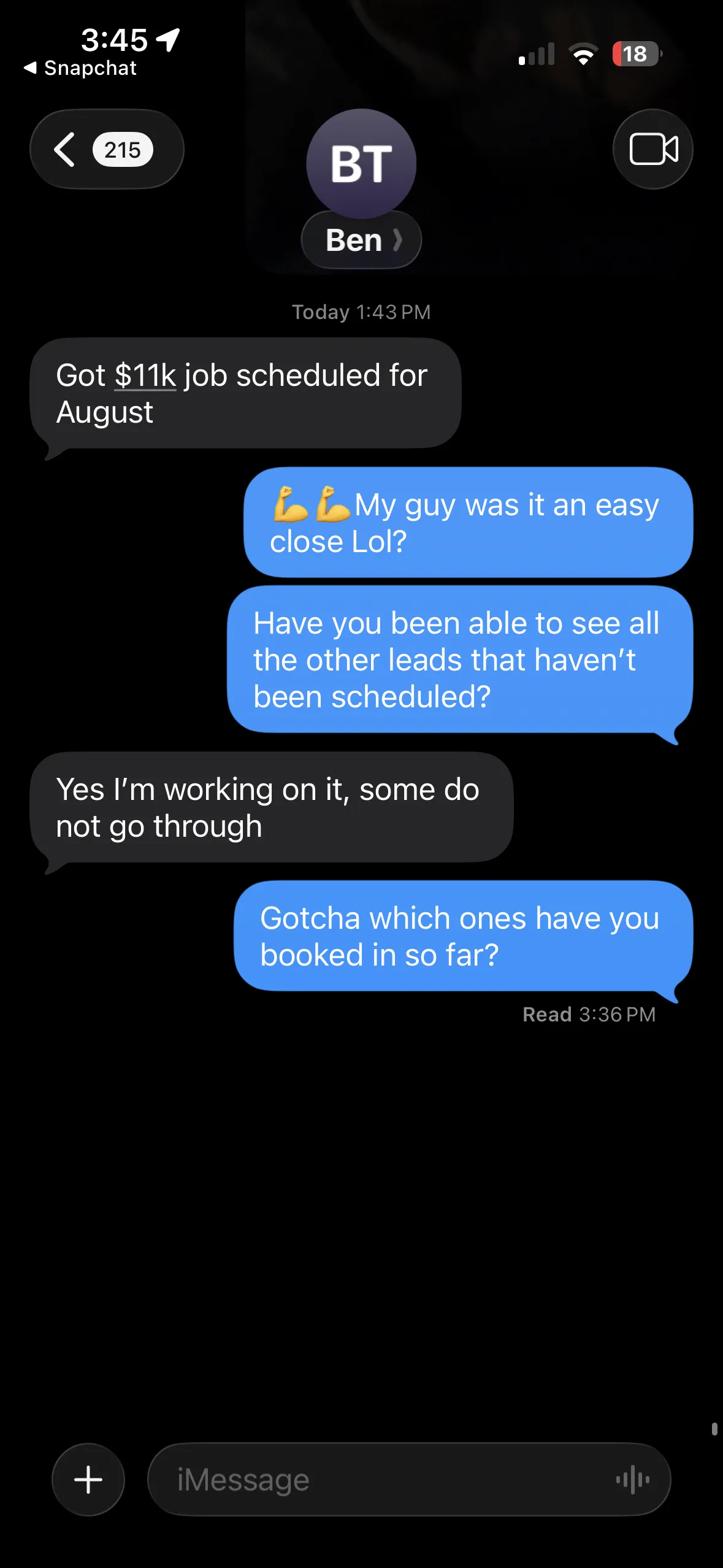Record an audio message

pyautogui.click(x=633, y=1479)
